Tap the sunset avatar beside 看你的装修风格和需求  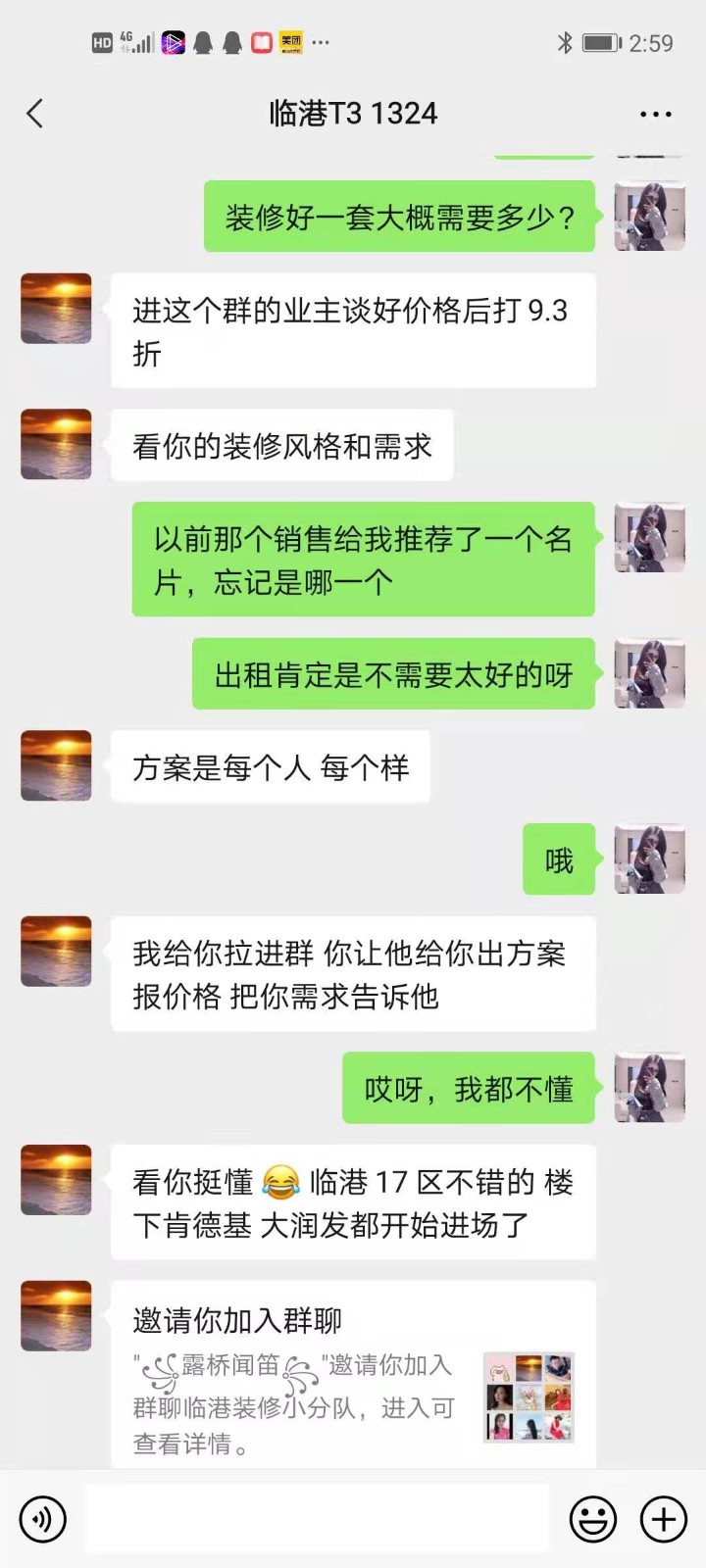click(x=56, y=444)
